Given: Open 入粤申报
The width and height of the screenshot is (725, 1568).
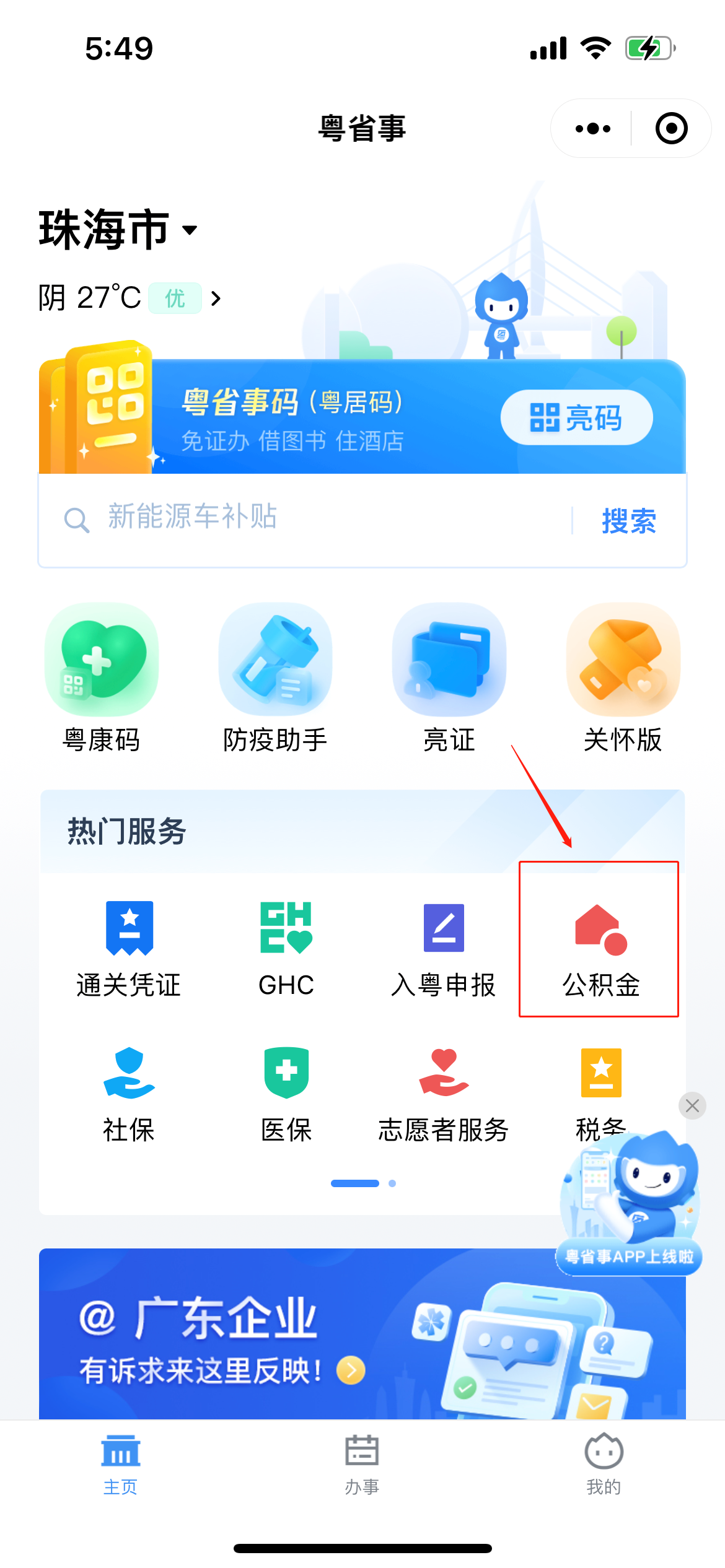Looking at the screenshot, I should [x=444, y=947].
